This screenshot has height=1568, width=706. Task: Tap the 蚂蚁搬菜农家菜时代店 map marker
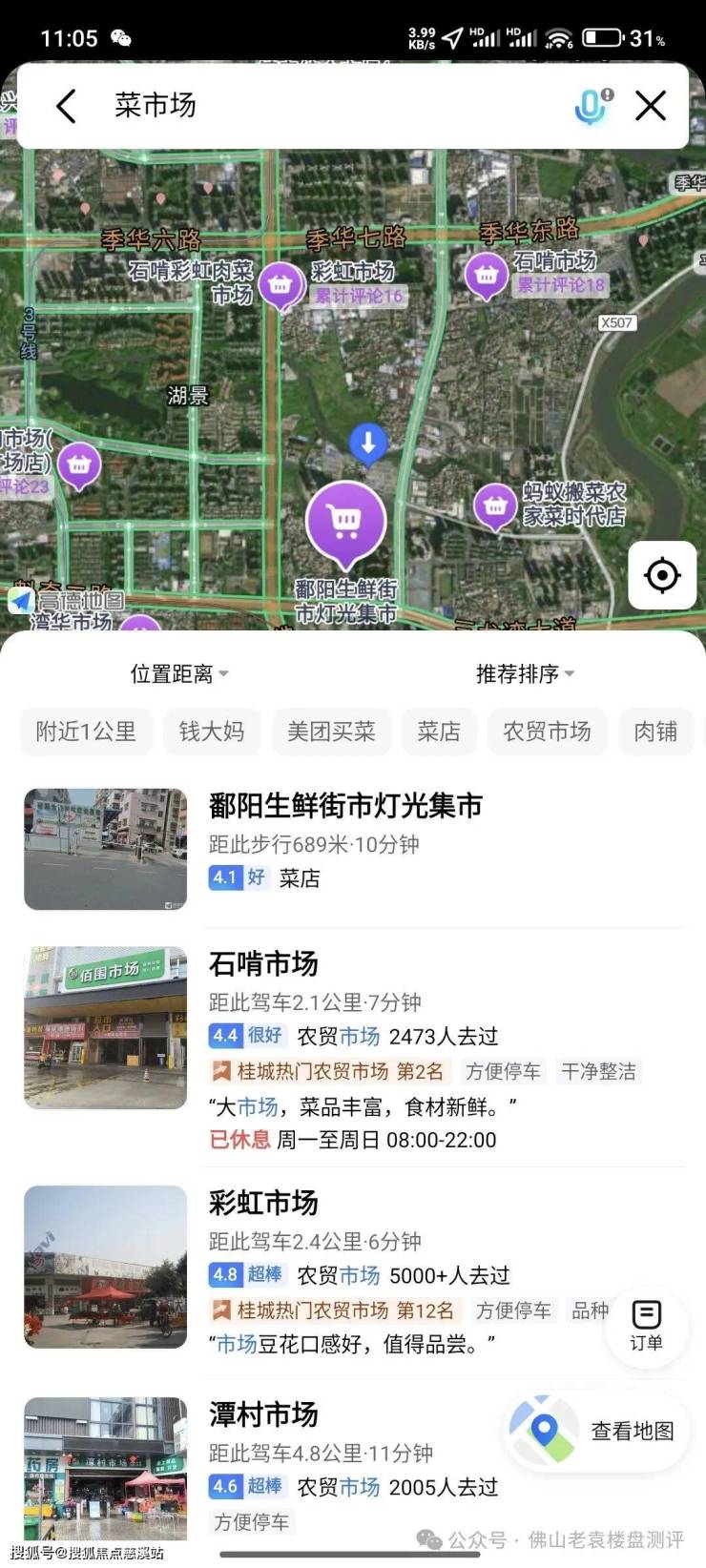[x=495, y=507]
